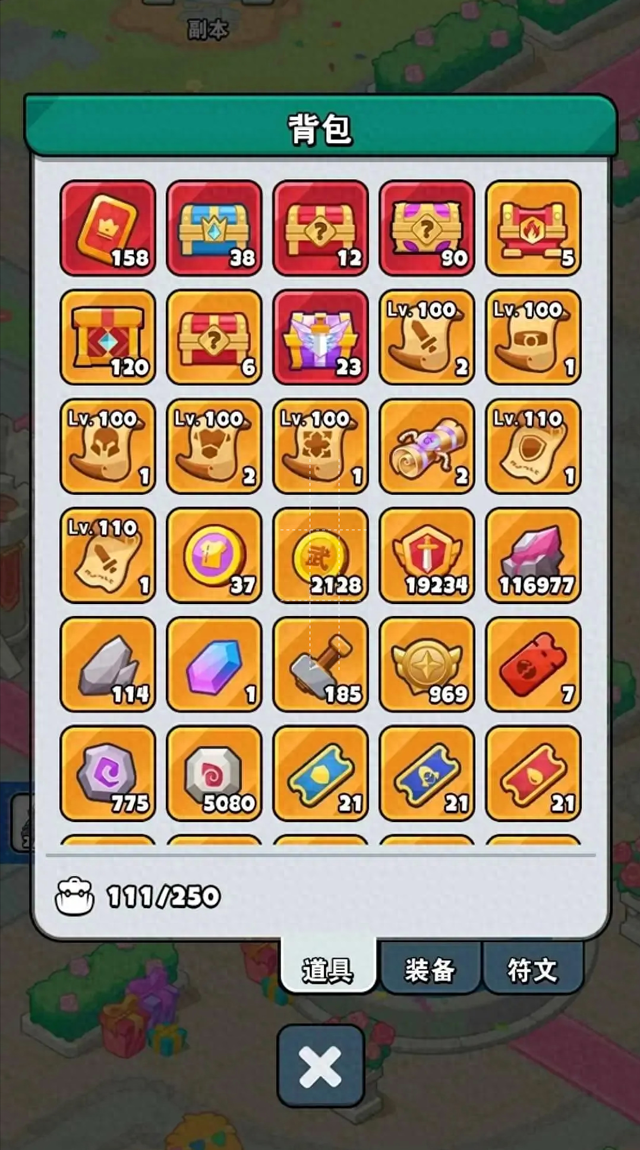Select the shirt coin item with 37

214,555
